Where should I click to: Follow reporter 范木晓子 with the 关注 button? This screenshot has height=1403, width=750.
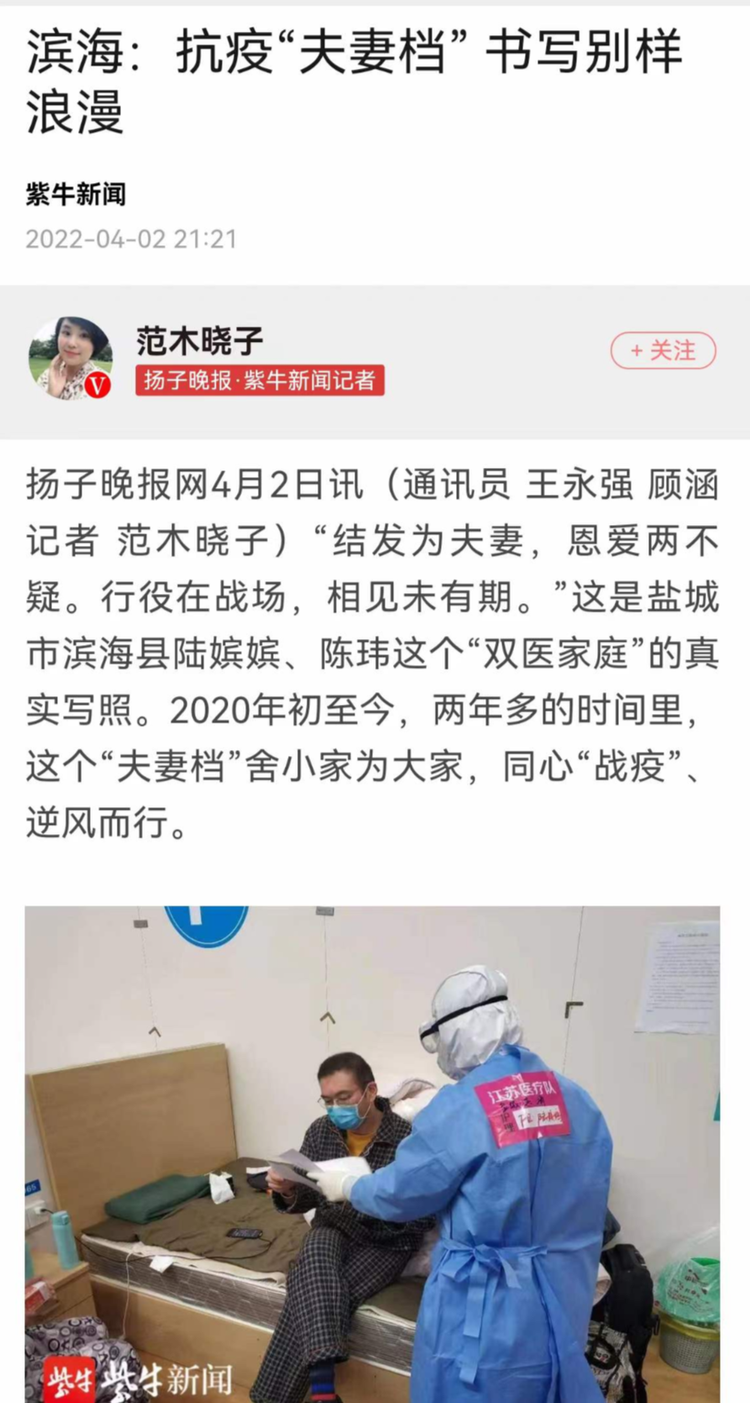[x=663, y=351]
